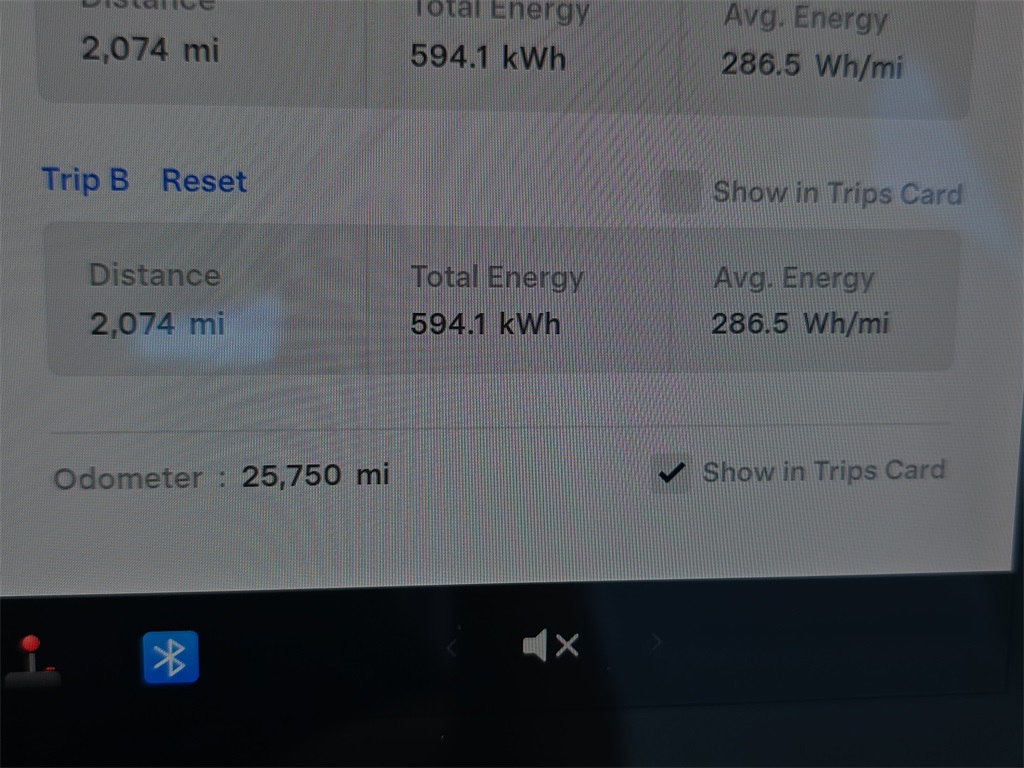1024x768 pixels.
Task: Enable Show in Trips Card for Trip B
Action: coord(680,191)
